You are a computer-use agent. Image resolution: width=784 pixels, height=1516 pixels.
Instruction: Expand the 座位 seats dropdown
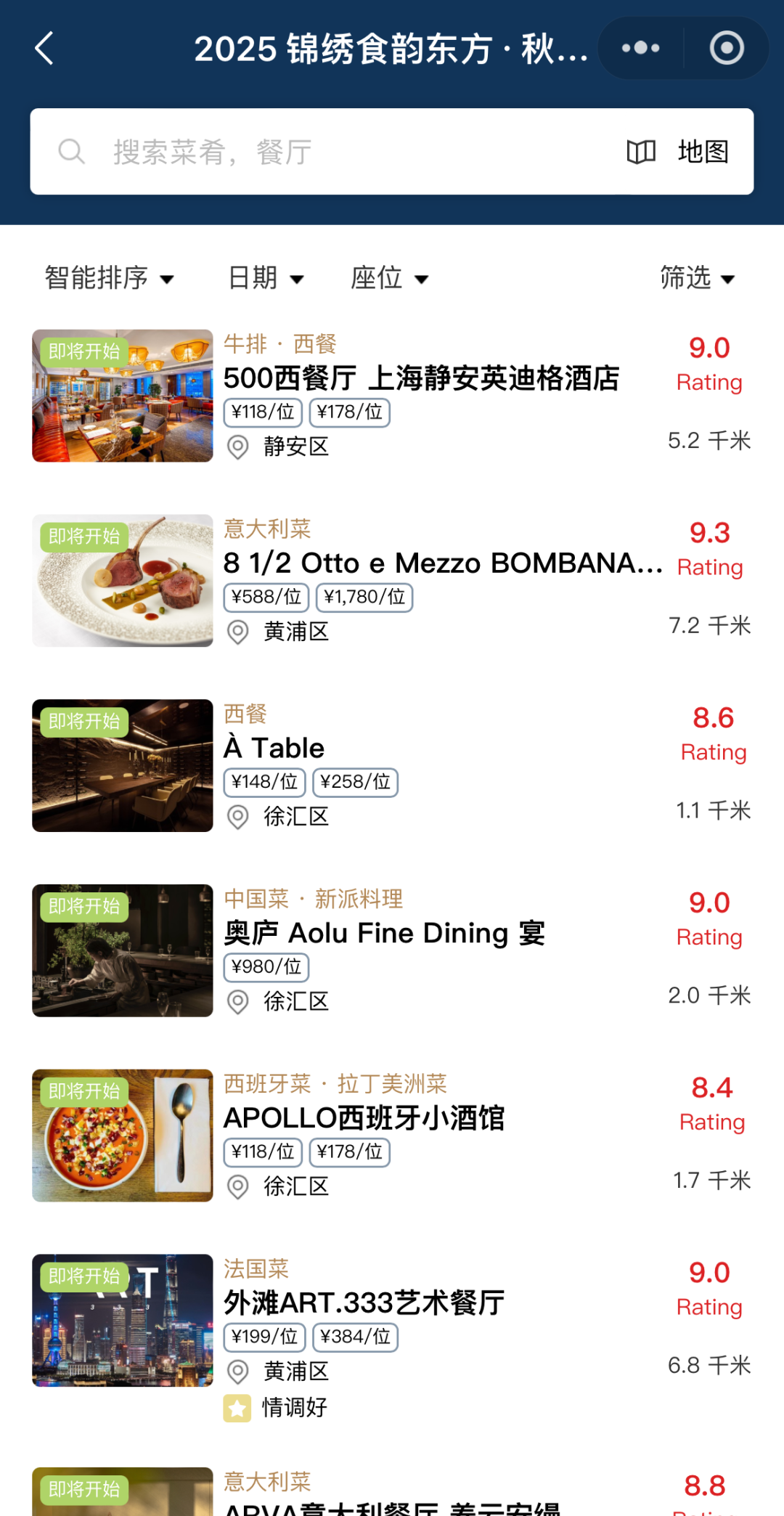click(x=390, y=278)
